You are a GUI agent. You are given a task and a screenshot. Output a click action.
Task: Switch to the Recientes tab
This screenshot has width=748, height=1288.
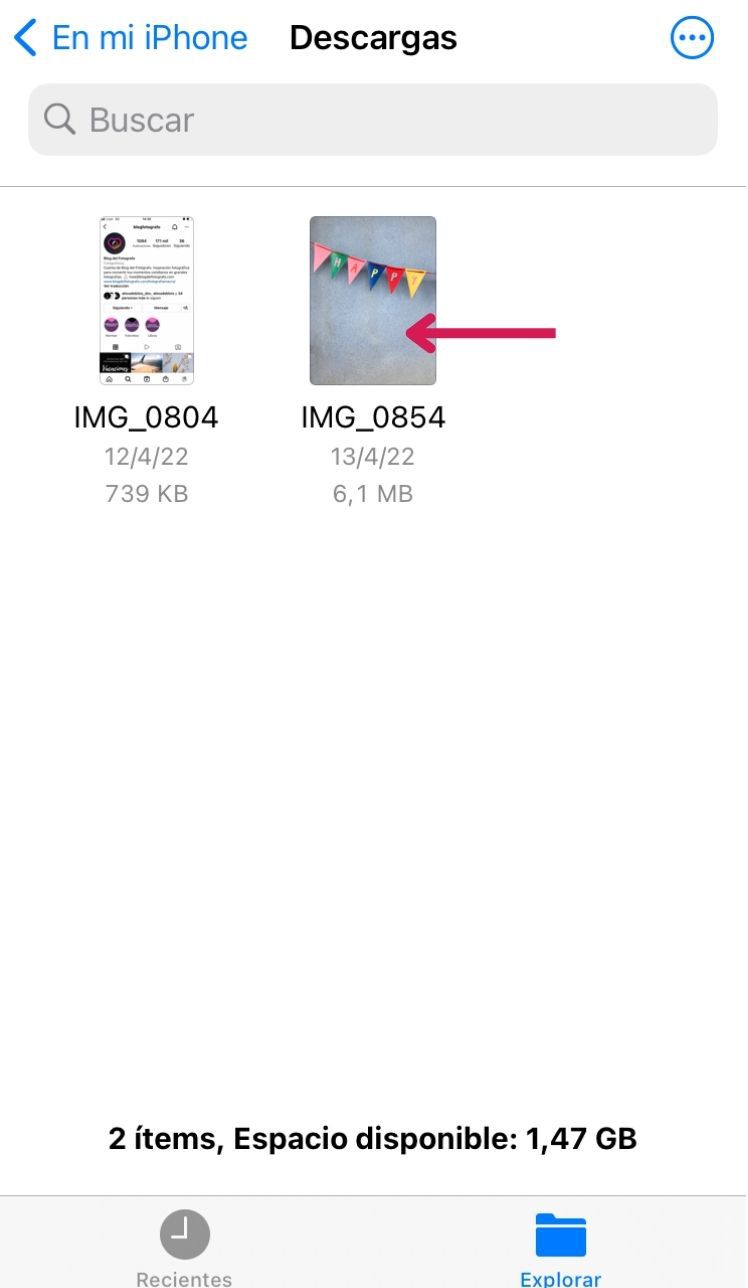tap(184, 1246)
